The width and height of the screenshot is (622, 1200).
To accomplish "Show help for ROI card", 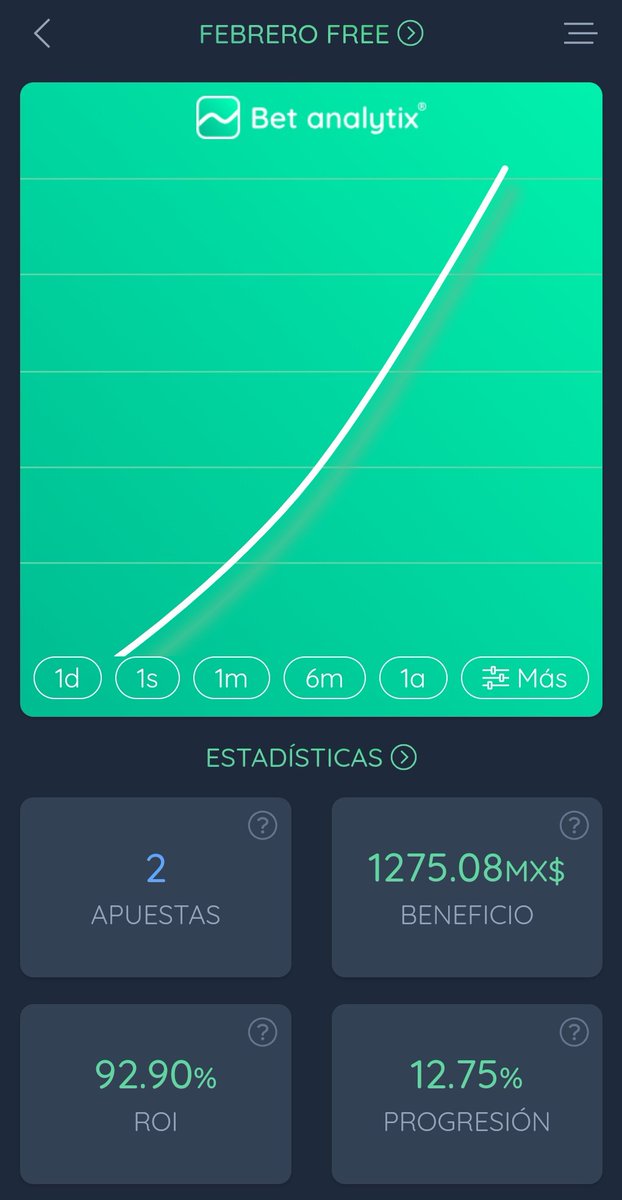I will 262,1033.
